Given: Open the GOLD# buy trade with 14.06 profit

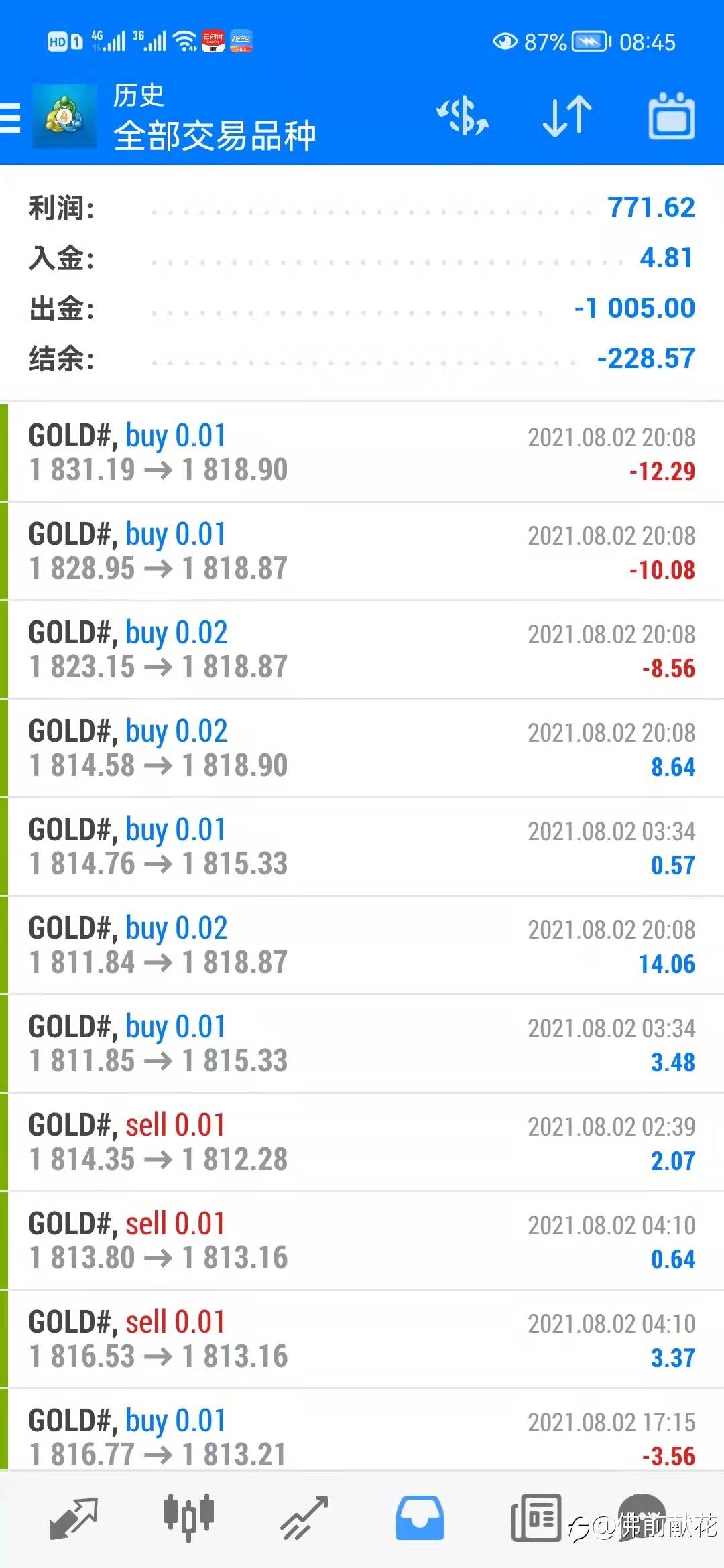Looking at the screenshot, I should pyautogui.click(x=362, y=945).
